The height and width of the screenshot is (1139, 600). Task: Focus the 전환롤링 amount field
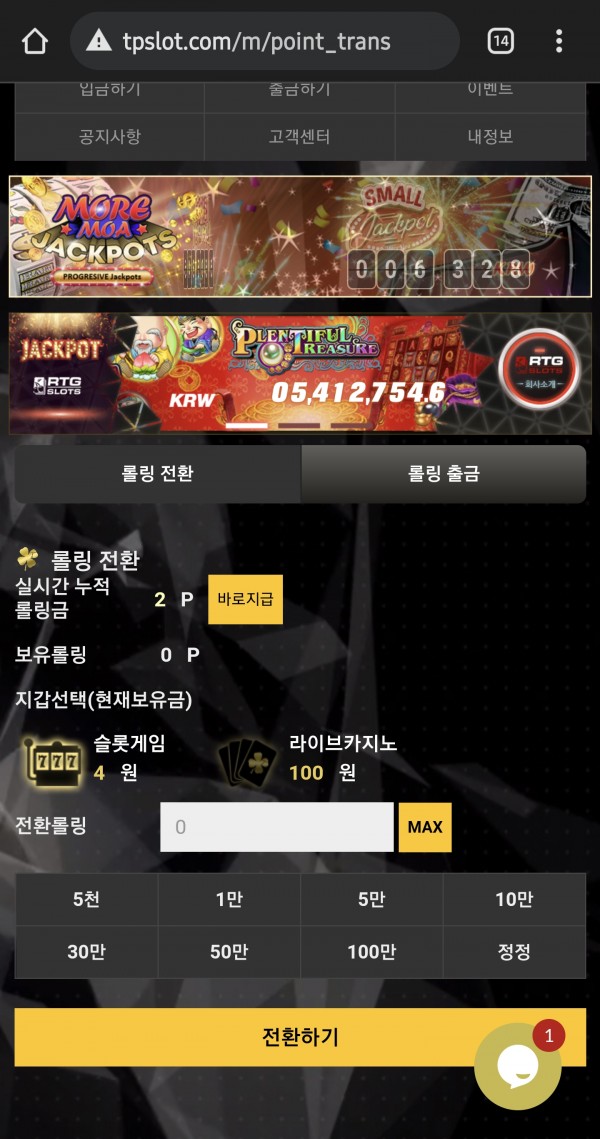pos(276,827)
